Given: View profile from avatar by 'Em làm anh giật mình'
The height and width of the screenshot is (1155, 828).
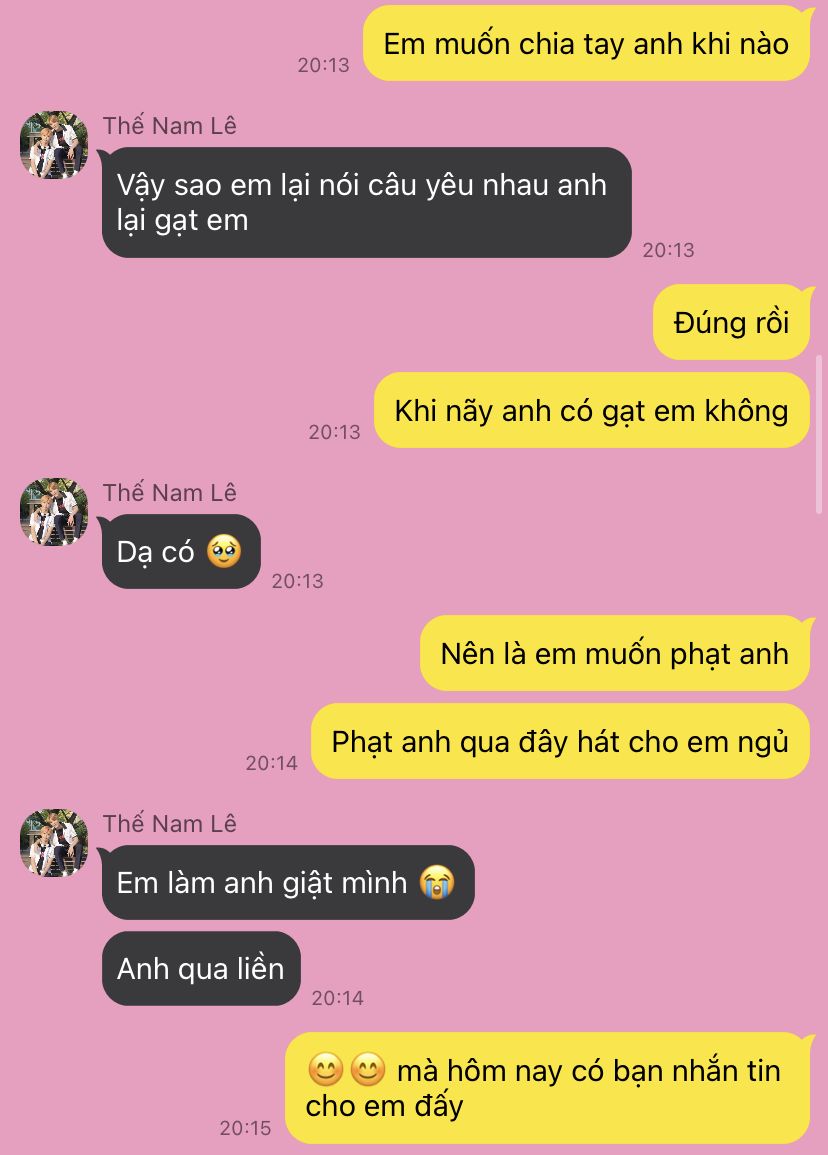Looking at the screenshot, I should click(54, 843).
